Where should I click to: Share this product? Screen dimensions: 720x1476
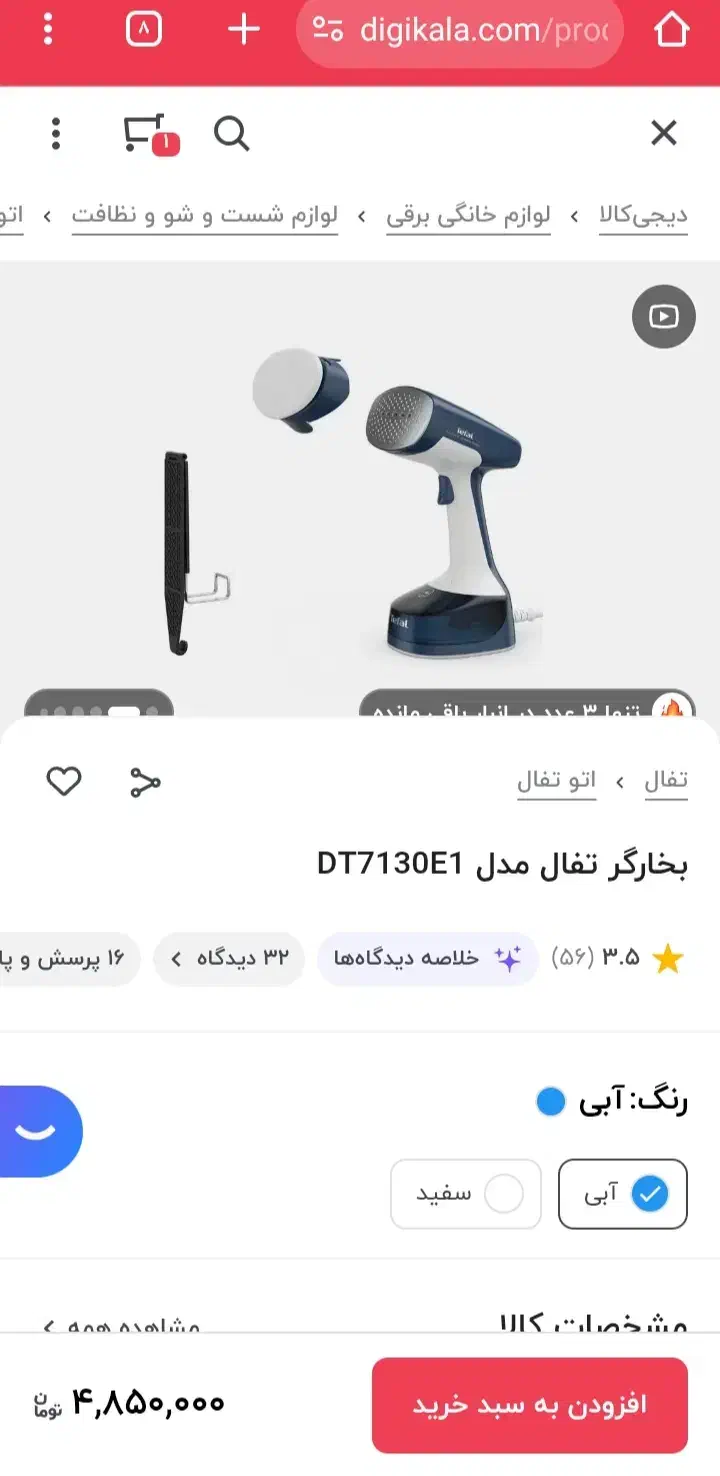point(145,782)
